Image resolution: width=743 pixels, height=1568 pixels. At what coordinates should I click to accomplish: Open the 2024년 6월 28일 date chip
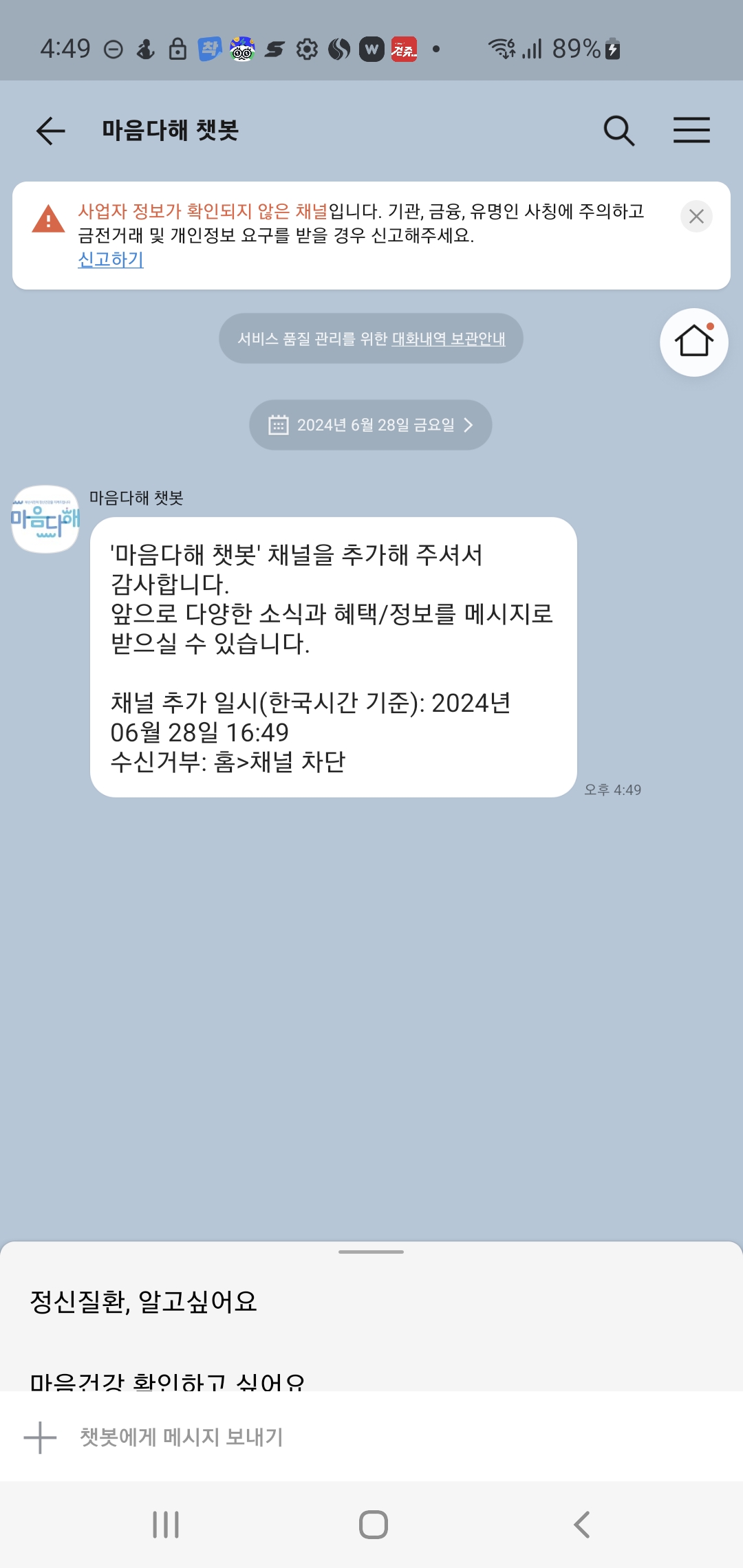[x=371, y=425]
